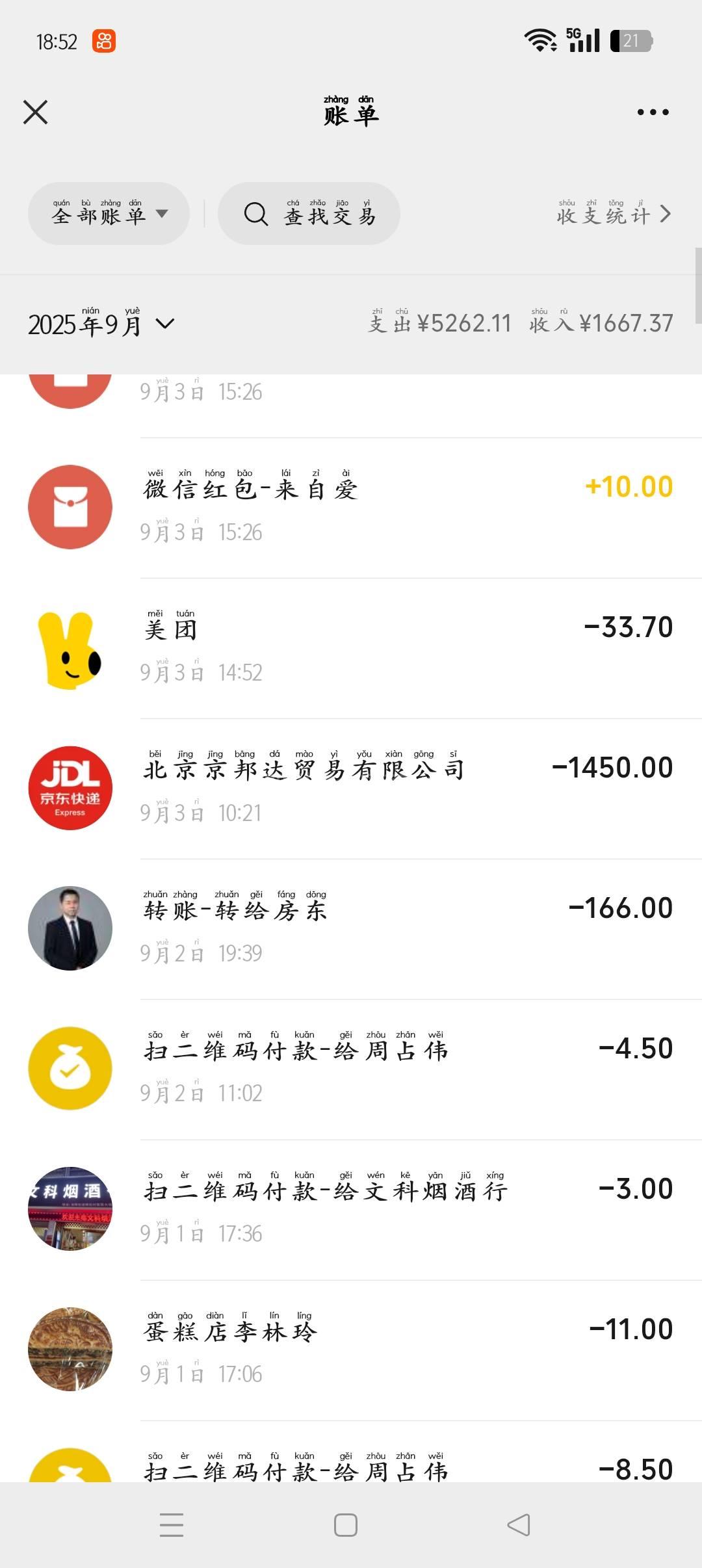View the 文科烟酒行 -3.00 payment

point(351,1210)
